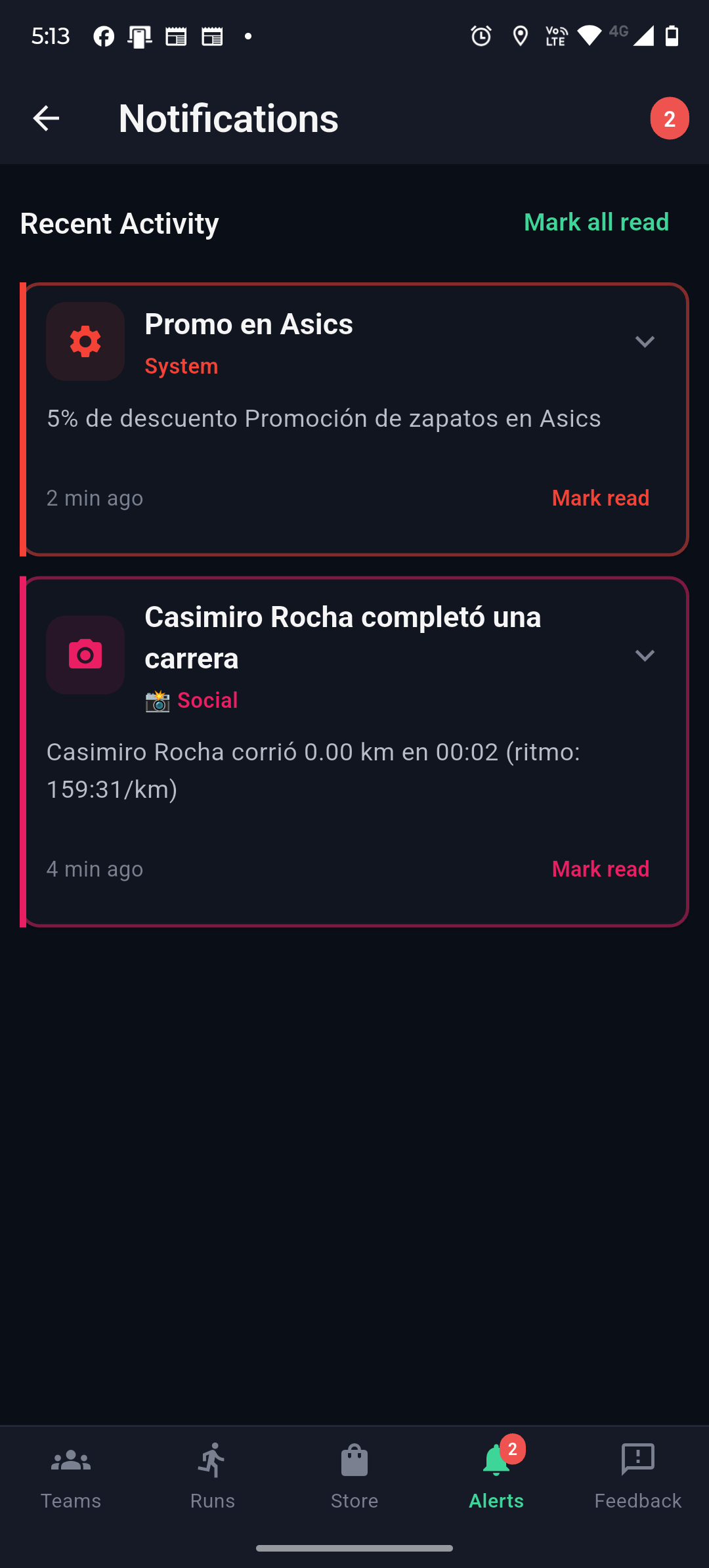Open the Runs section icon

tap(212, 1460)
